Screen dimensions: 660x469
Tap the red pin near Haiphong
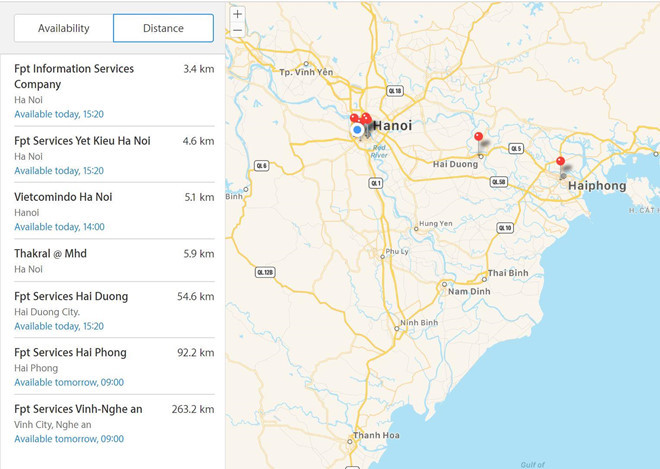point(560,161)
